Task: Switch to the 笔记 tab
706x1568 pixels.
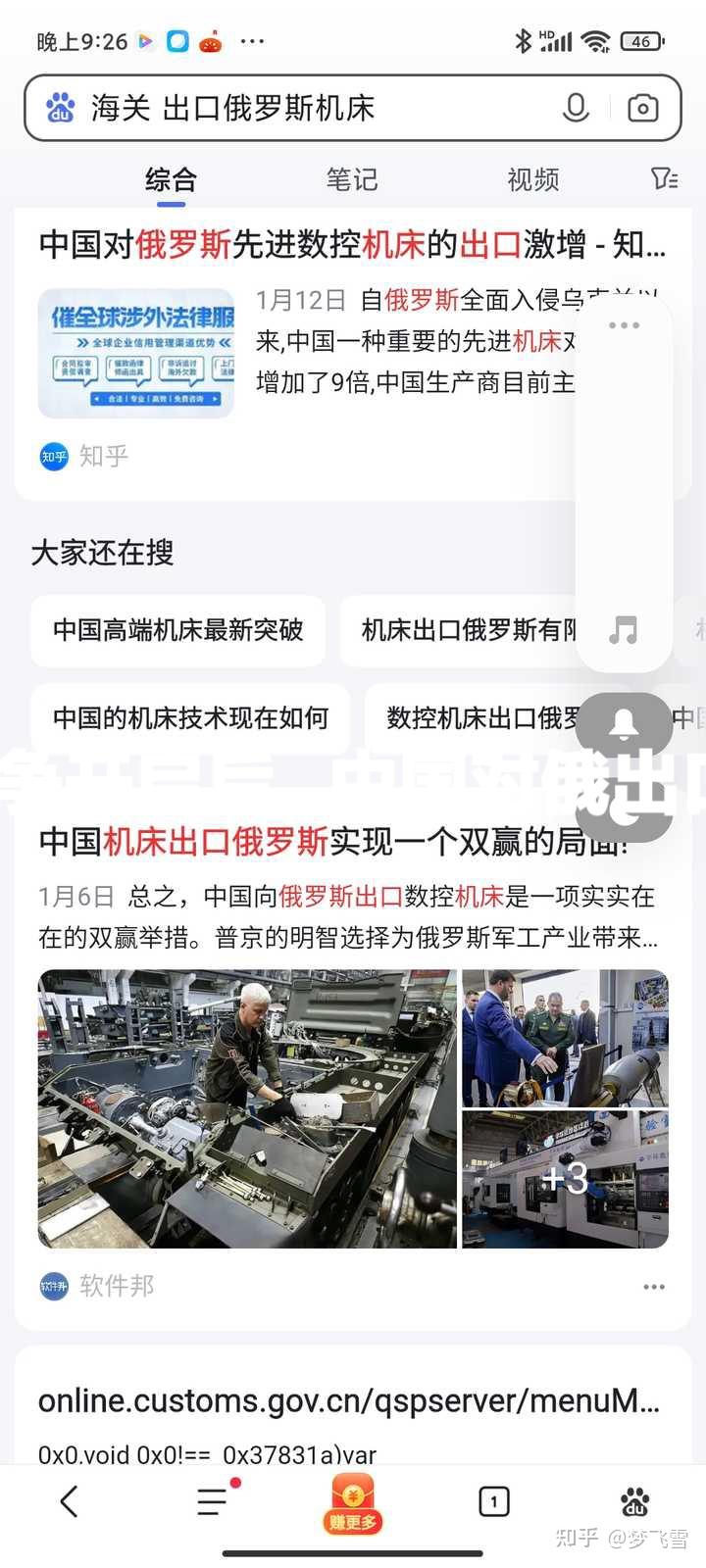Action: (x=351, y=179)
